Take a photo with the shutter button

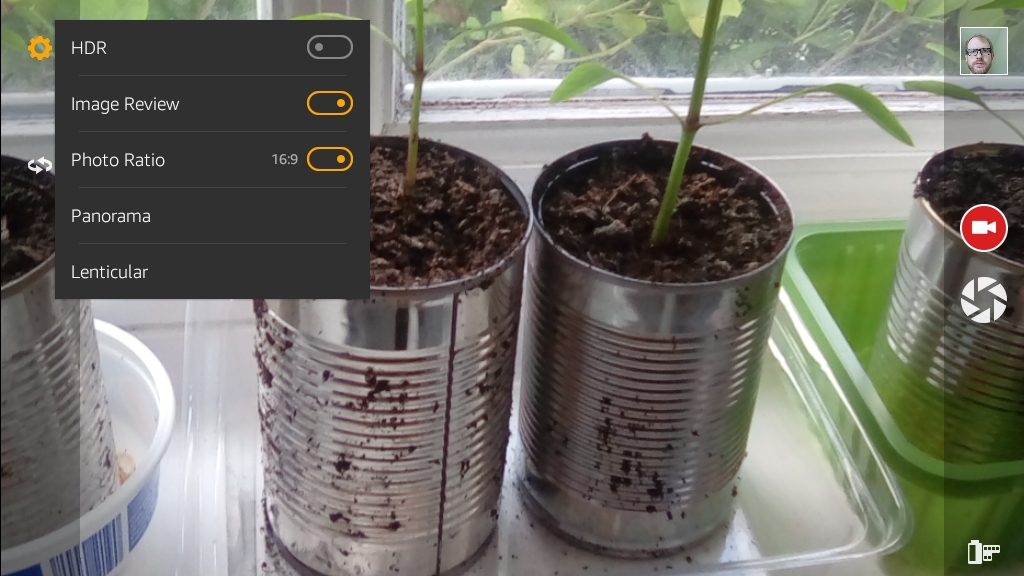[x=984, y=300]
